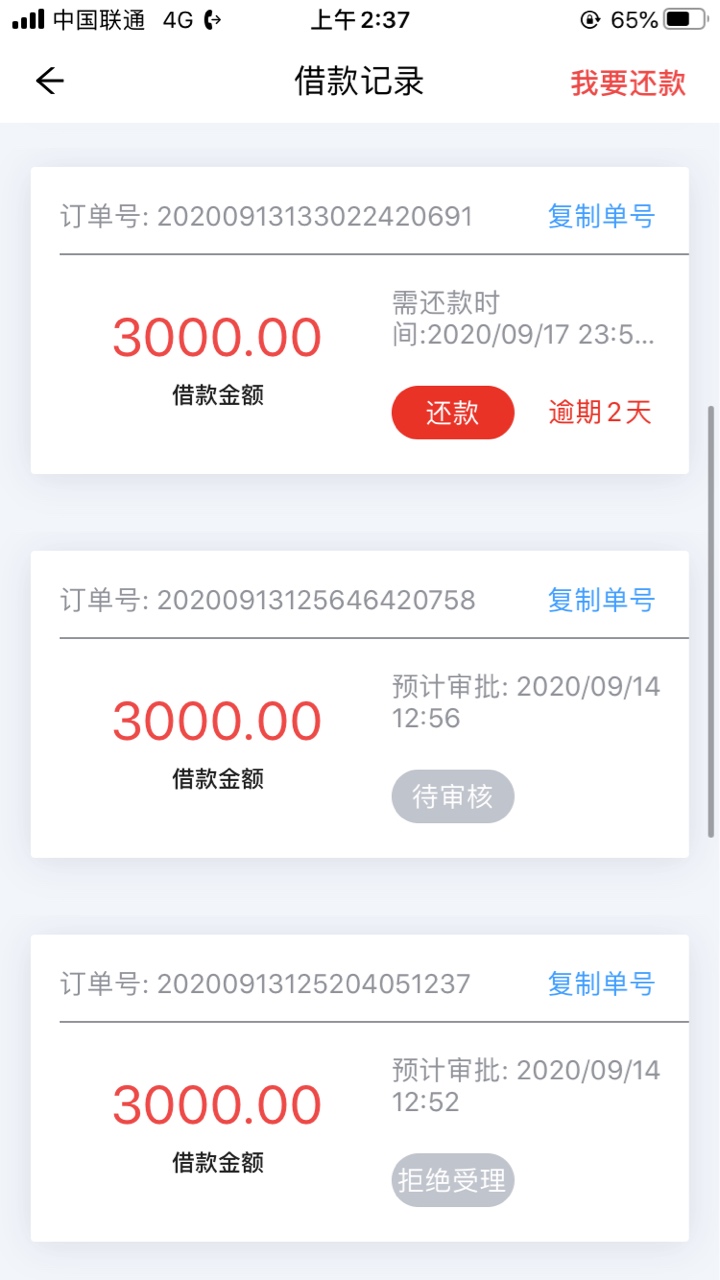The width and height of the screenshot is (720, 1280).
Task: Copy order number ending 420758
Action: coord(601,600)
